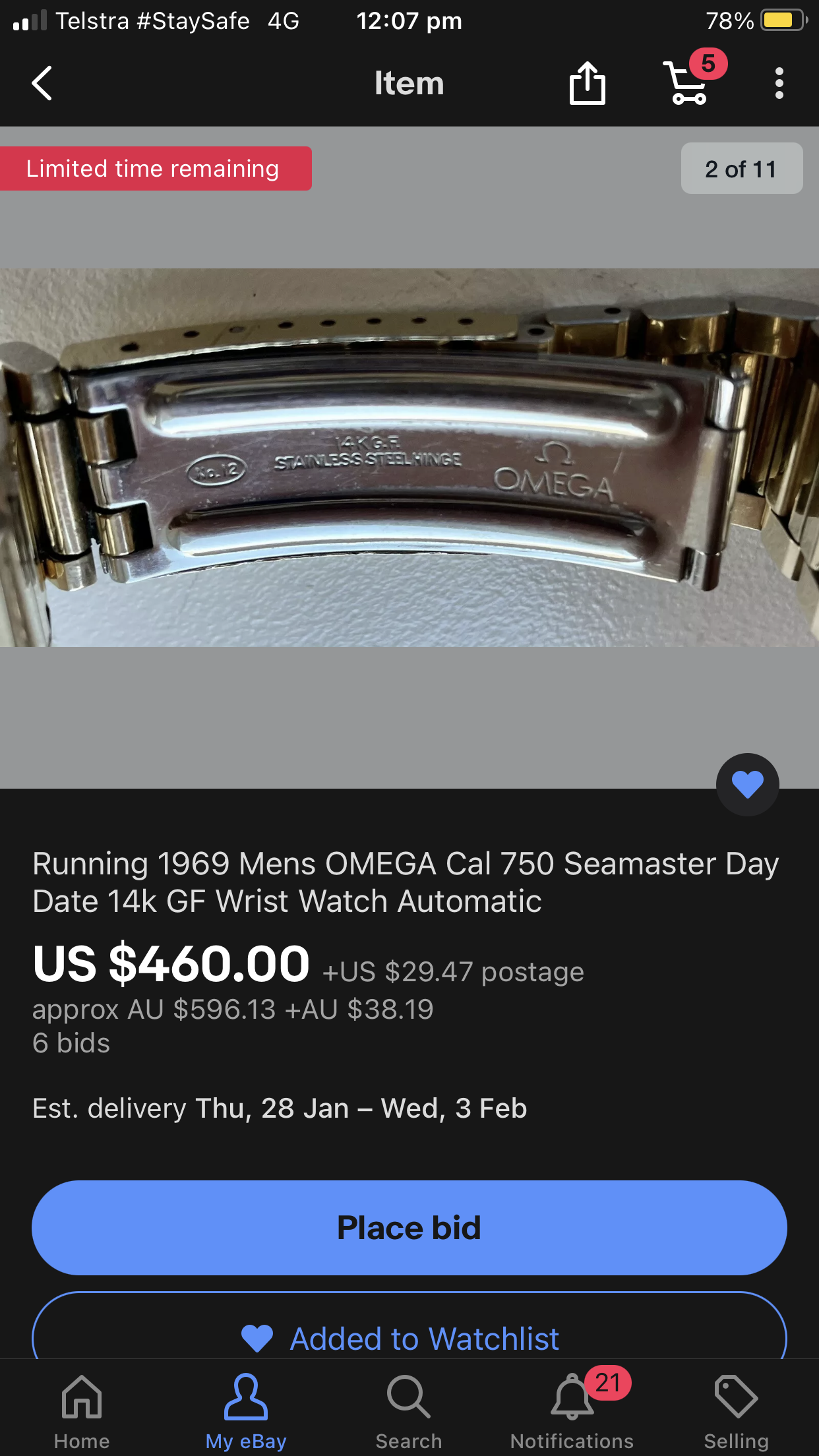Open the shopping cart
The image size is (819, 1456).
point(687,84)
